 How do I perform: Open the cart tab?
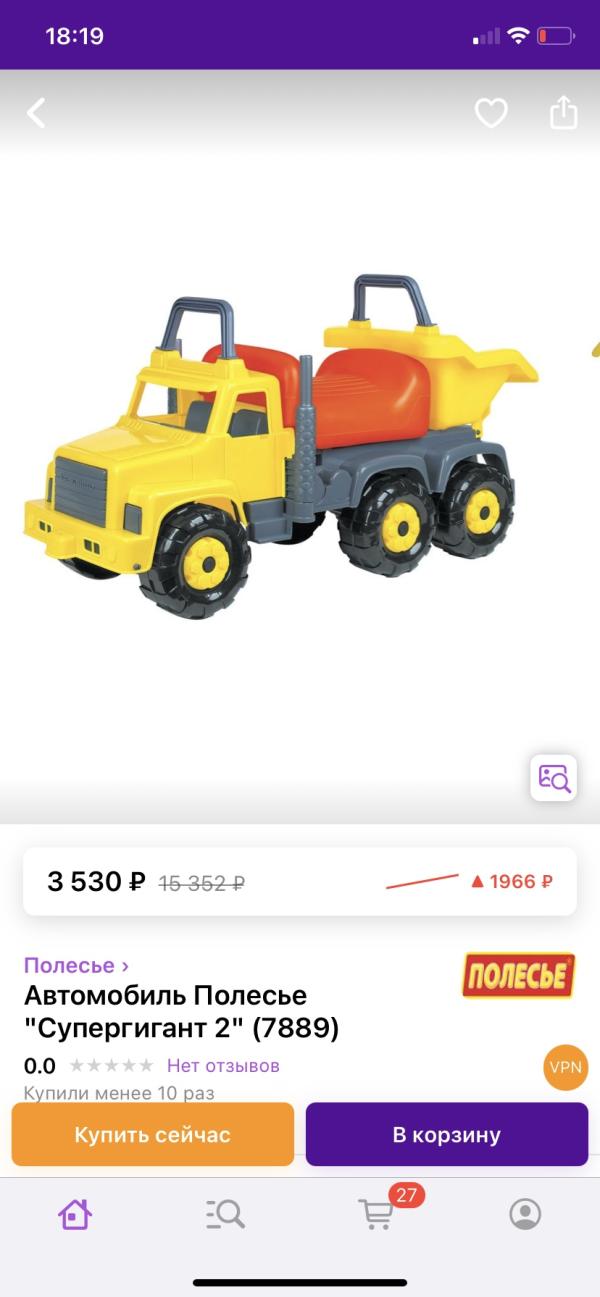[x=377, y=1214]
